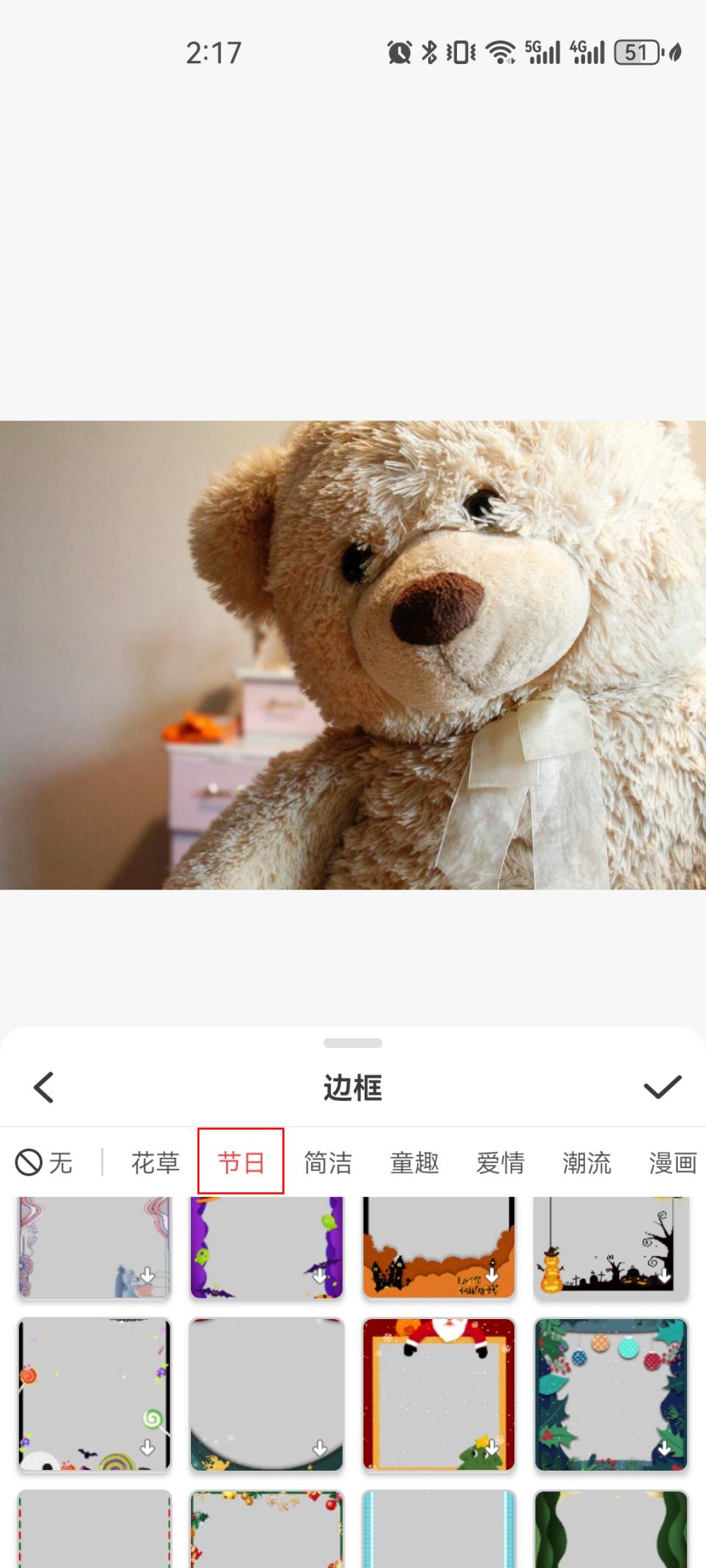Tap the teddy bear photo preview
Screen dimensions: 706x1568
pos(353,655)
